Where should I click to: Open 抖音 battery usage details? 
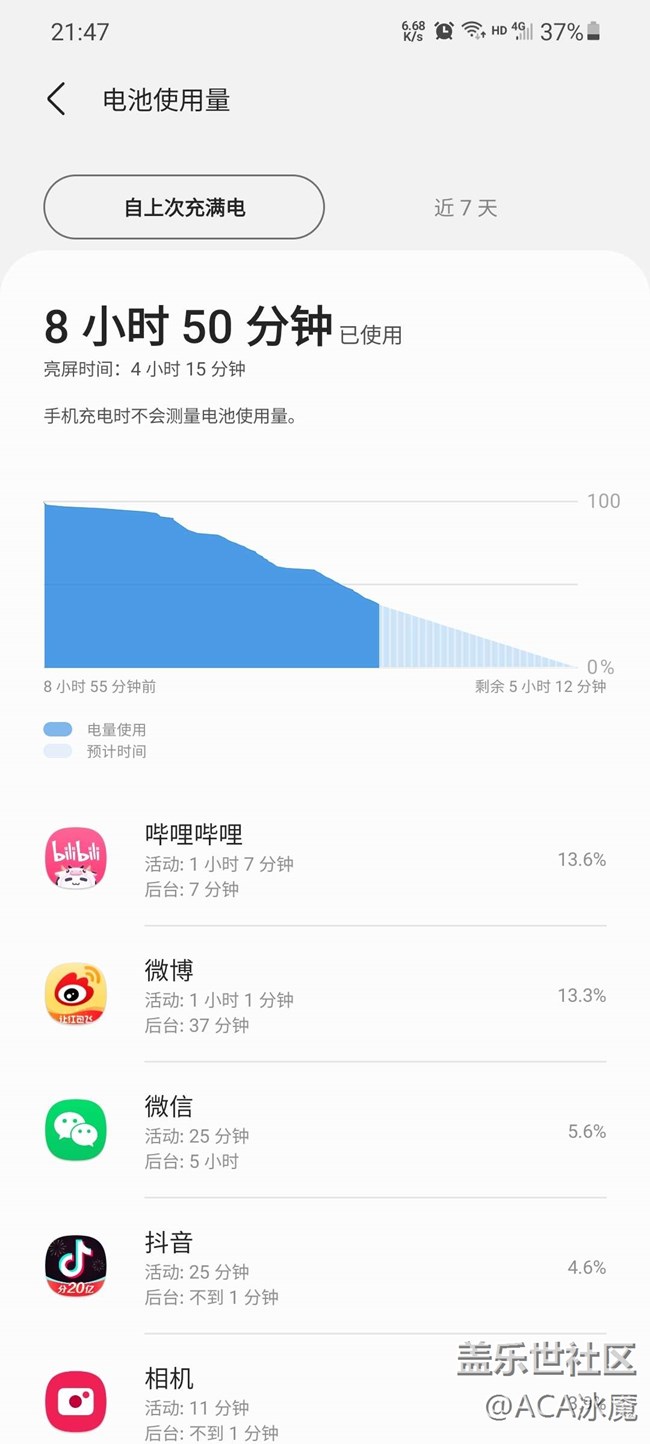pos(325,1268)
